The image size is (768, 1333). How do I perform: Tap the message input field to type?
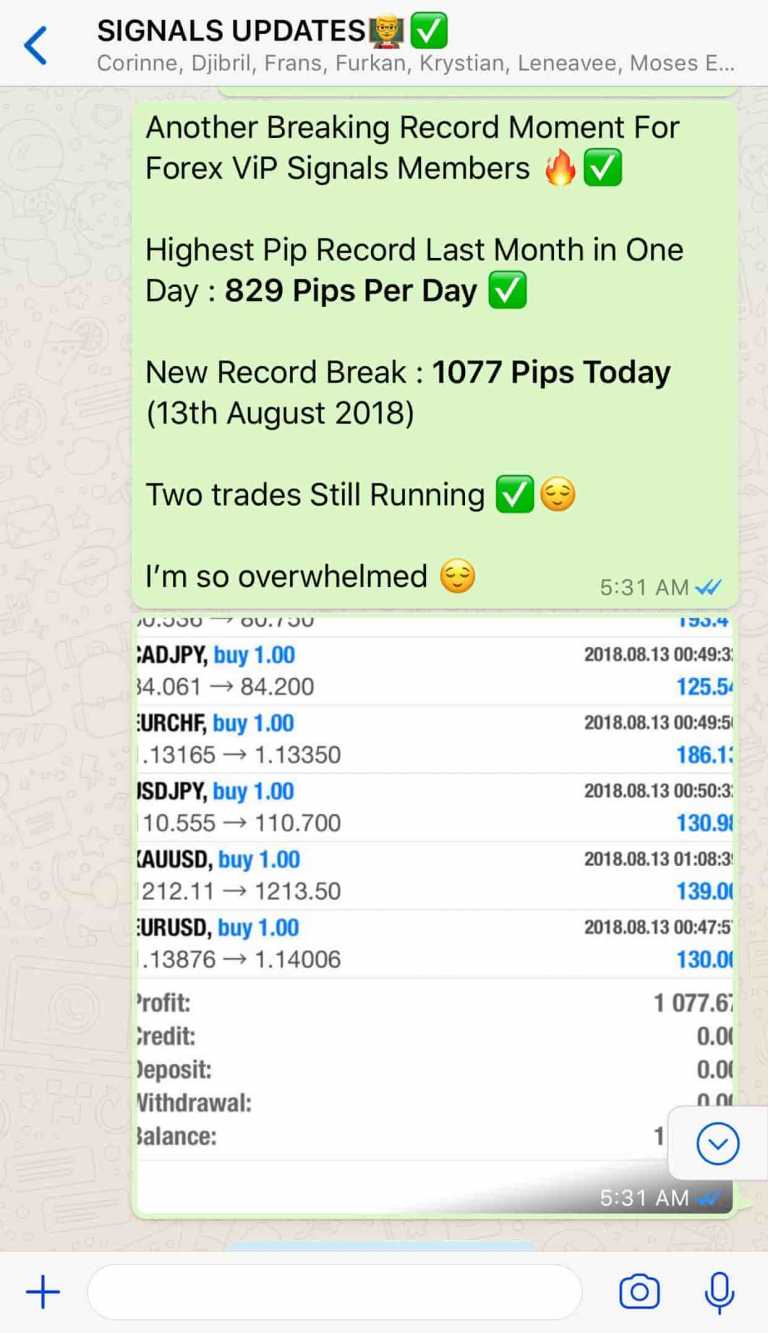[x=335, y=1291]
